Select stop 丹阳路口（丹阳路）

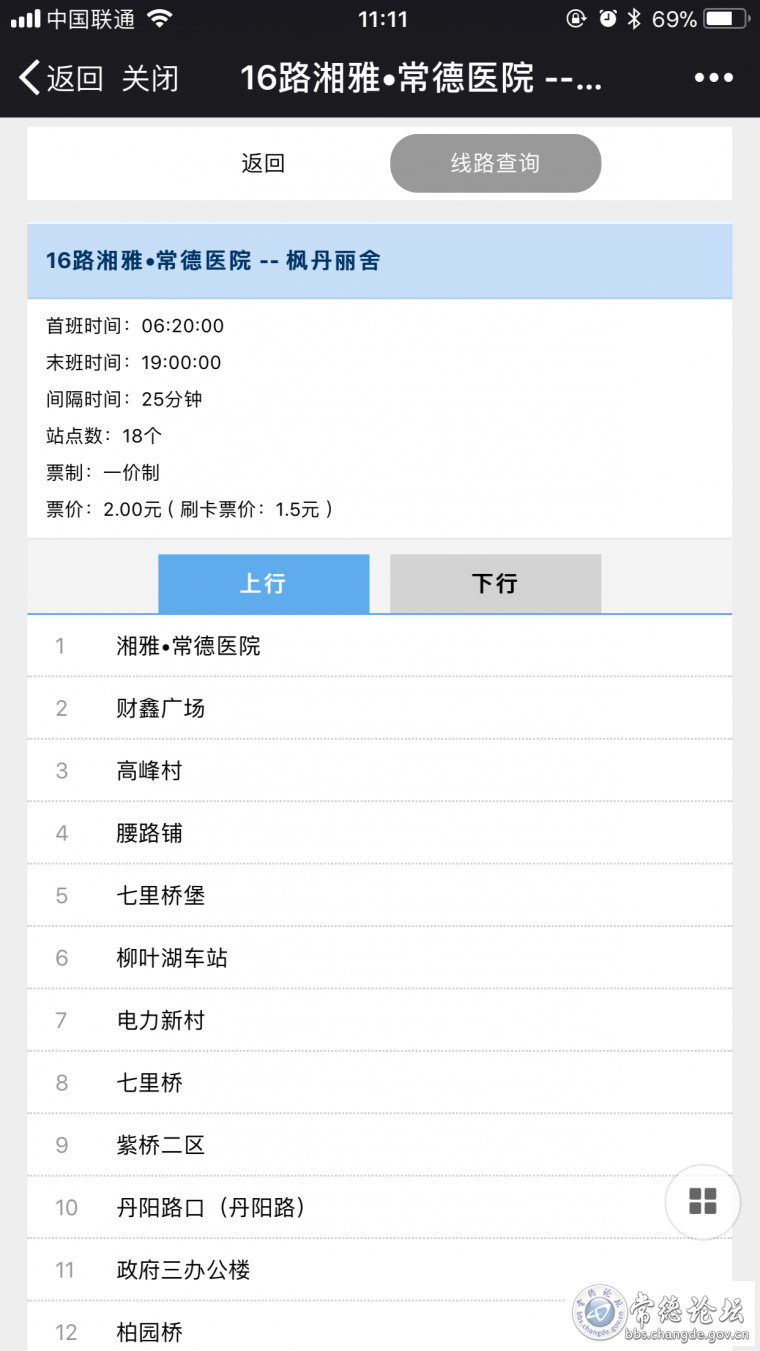[x=380, y=1207]
